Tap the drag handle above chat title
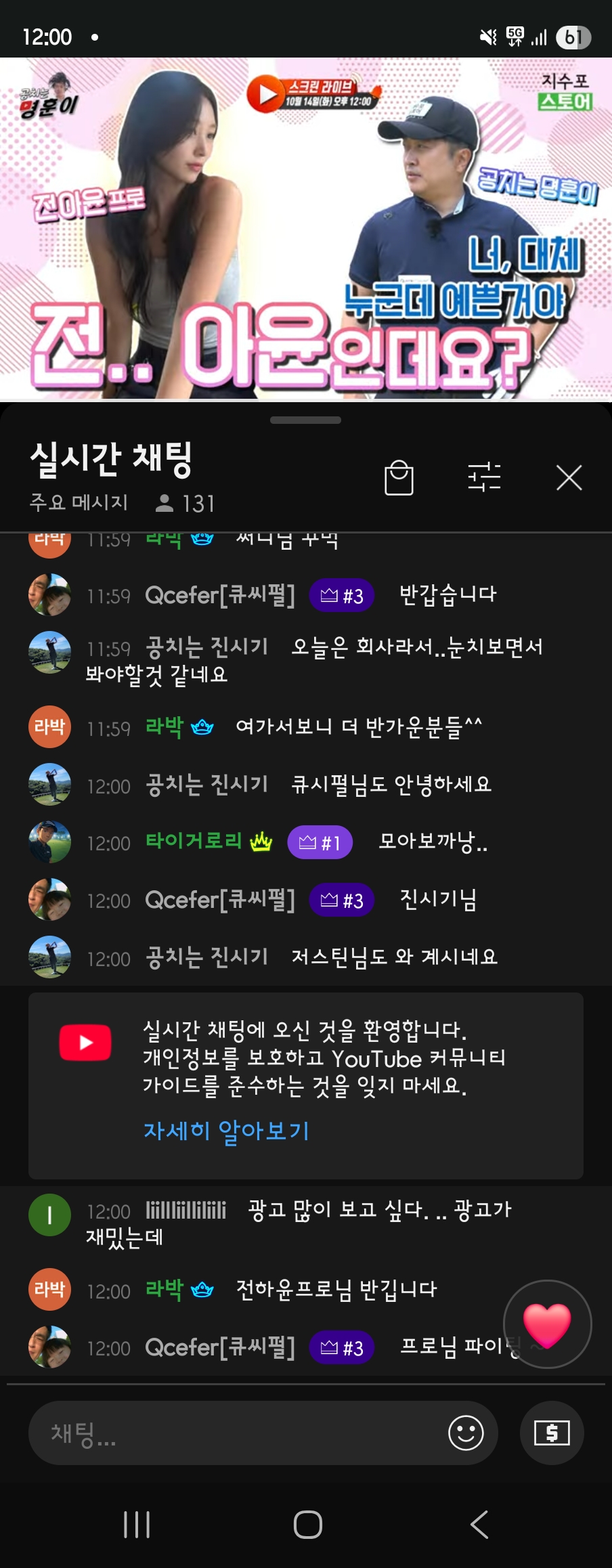This screenshot has width=612, height=1568. pos(305,420)
